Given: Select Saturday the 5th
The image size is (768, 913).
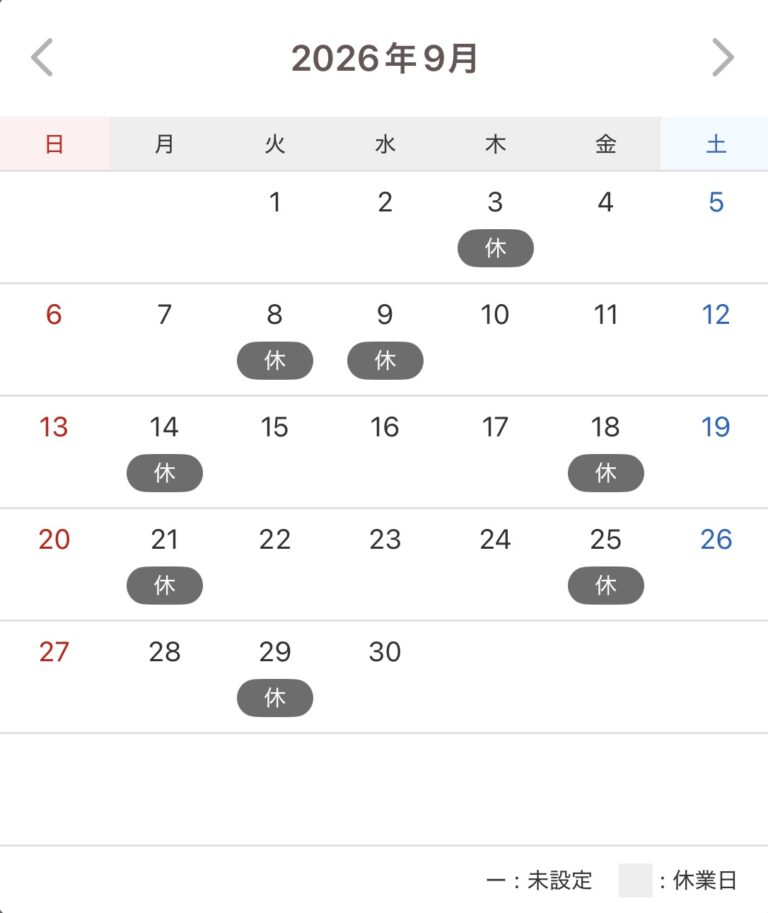Looking at the screenshot, I should [716, 227].
